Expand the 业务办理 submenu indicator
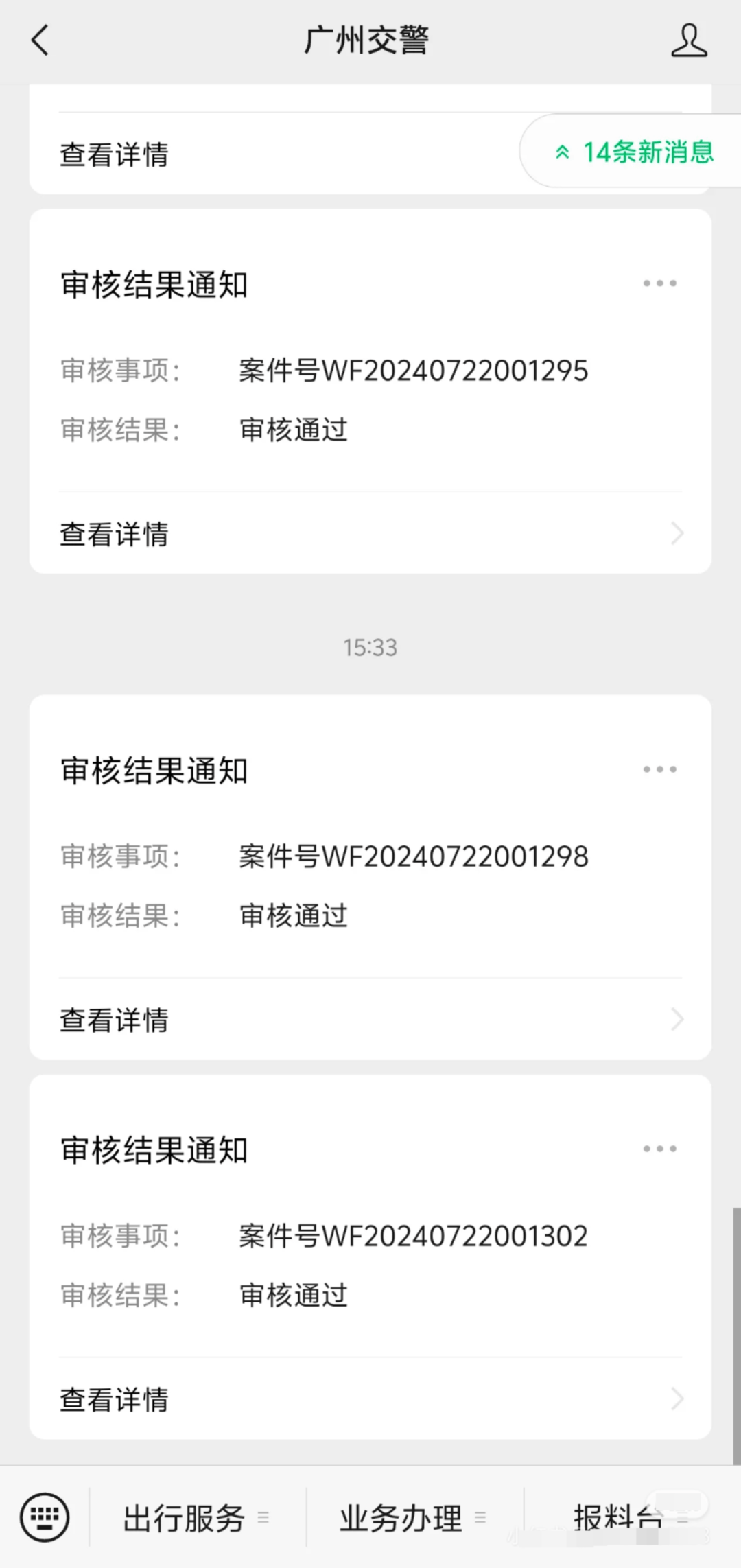Image resolution: width=741 pixels, height=1568 pixels. [x=480, y=1519]
